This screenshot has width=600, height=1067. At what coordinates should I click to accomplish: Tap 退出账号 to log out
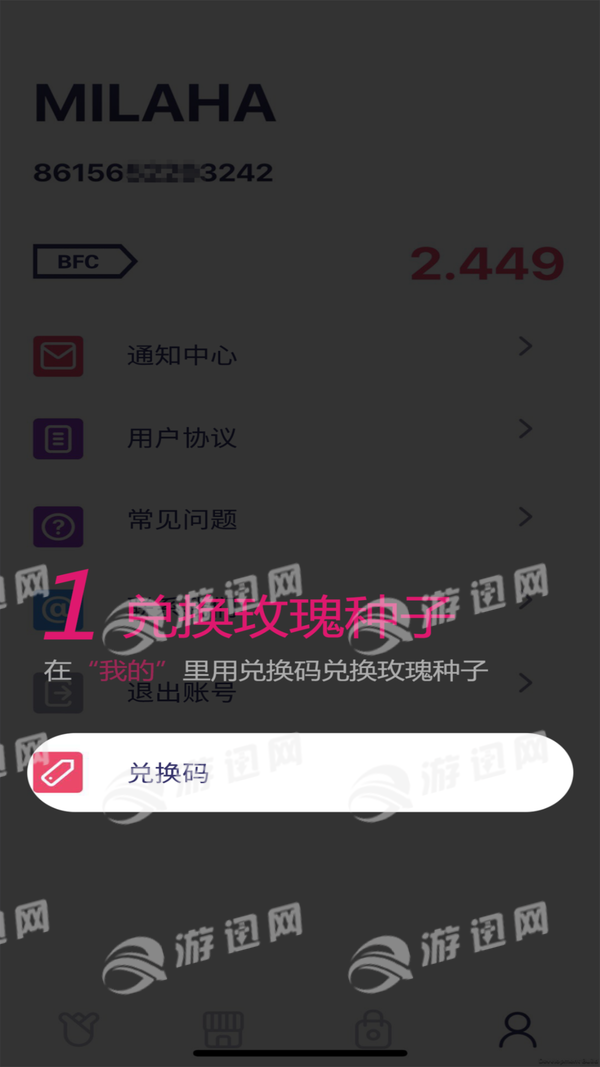click(182, 692)
